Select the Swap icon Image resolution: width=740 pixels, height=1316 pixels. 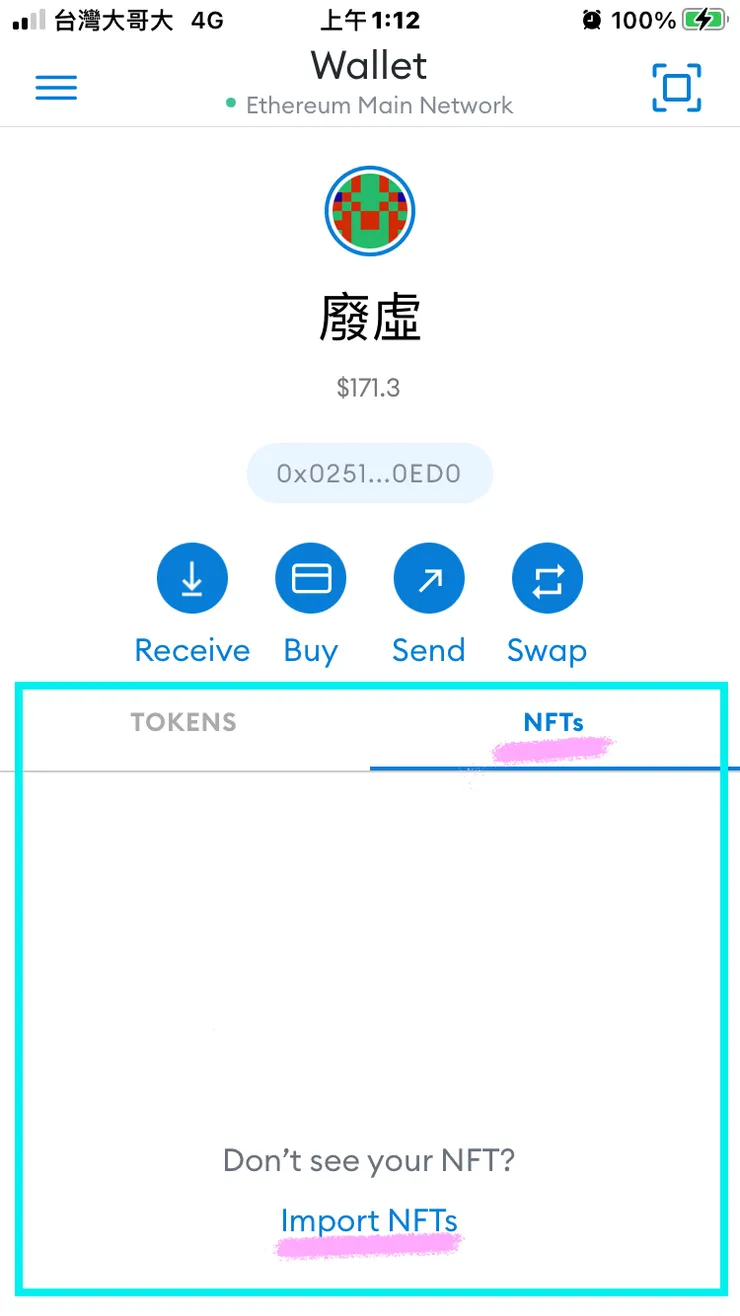pos(547,578)
